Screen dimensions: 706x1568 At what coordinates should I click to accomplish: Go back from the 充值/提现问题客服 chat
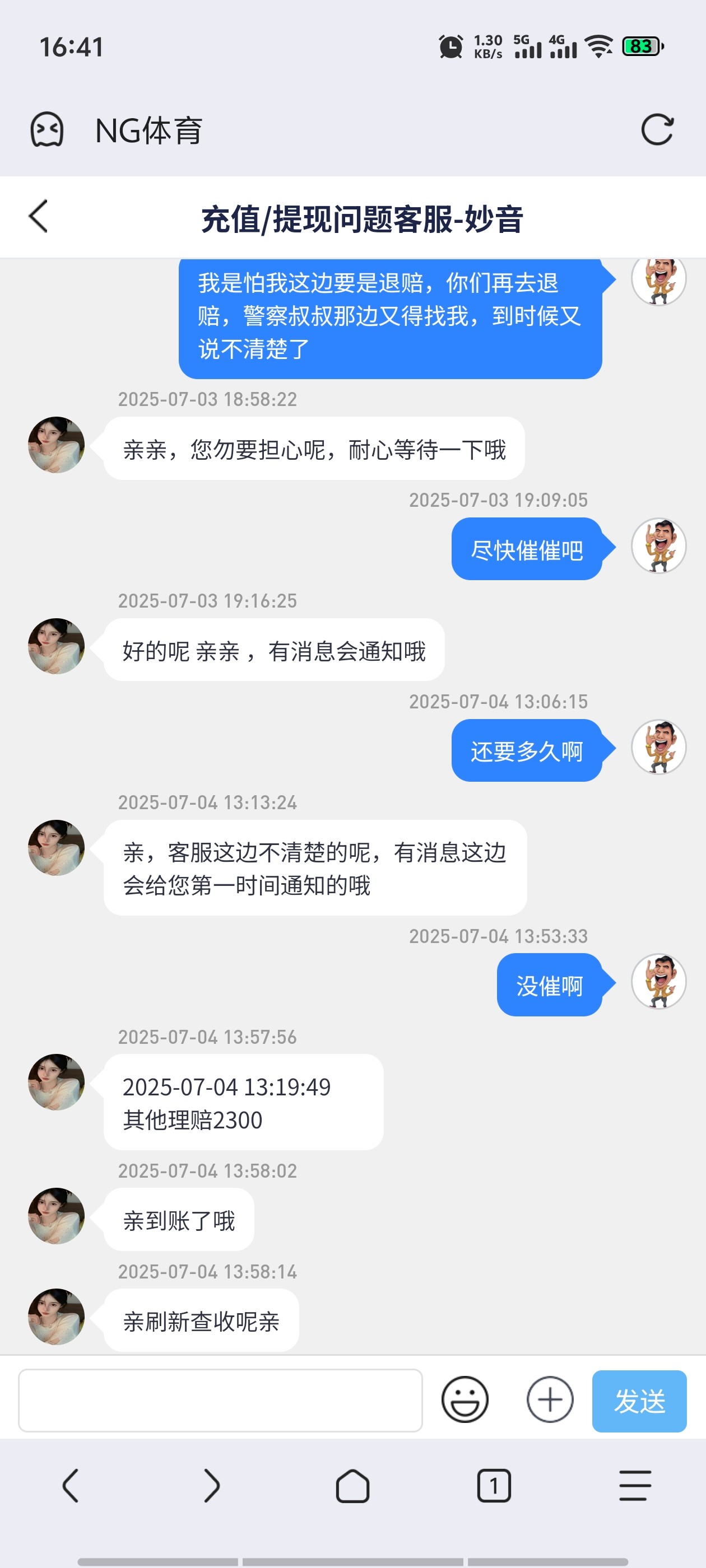pos(38,217)
